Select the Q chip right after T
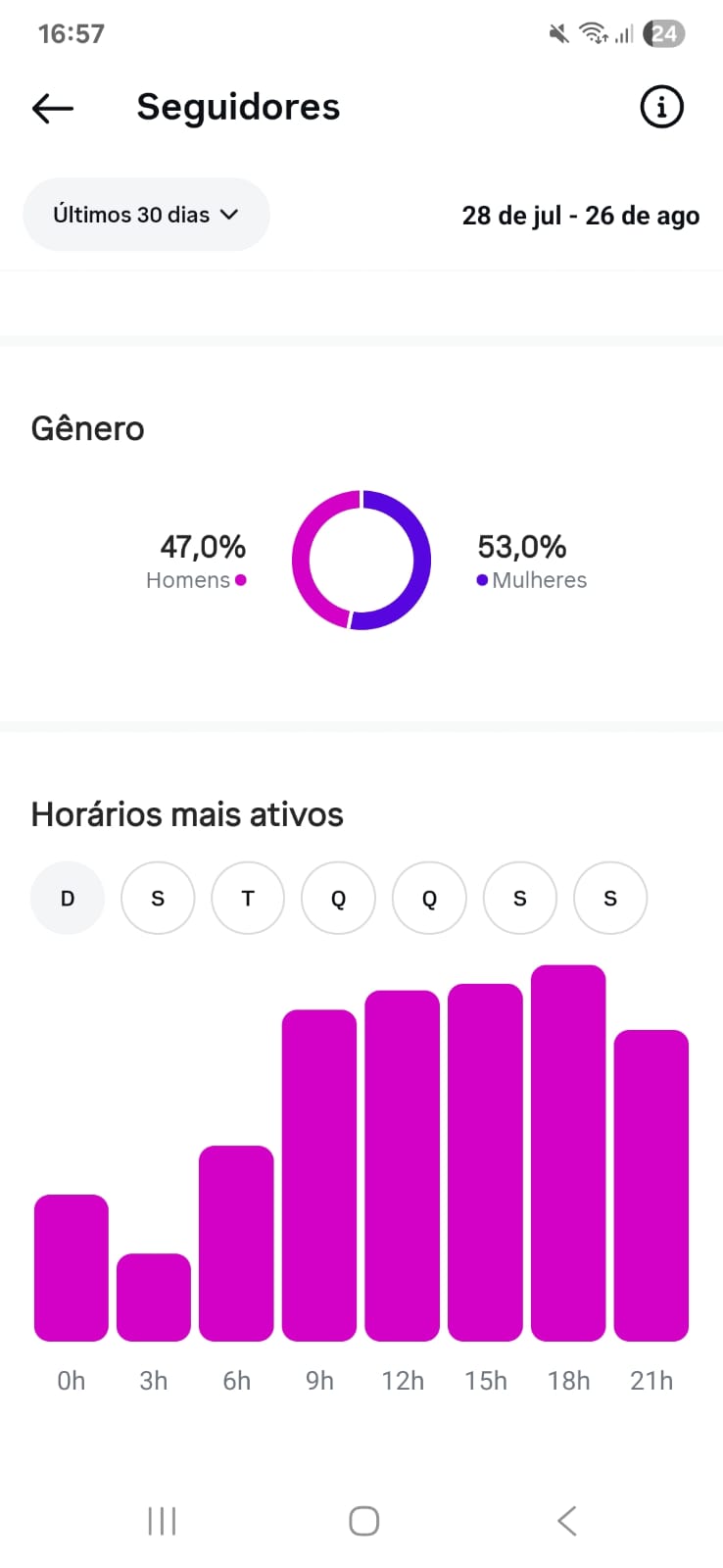 pyautogui.click(x=338, y=898)
